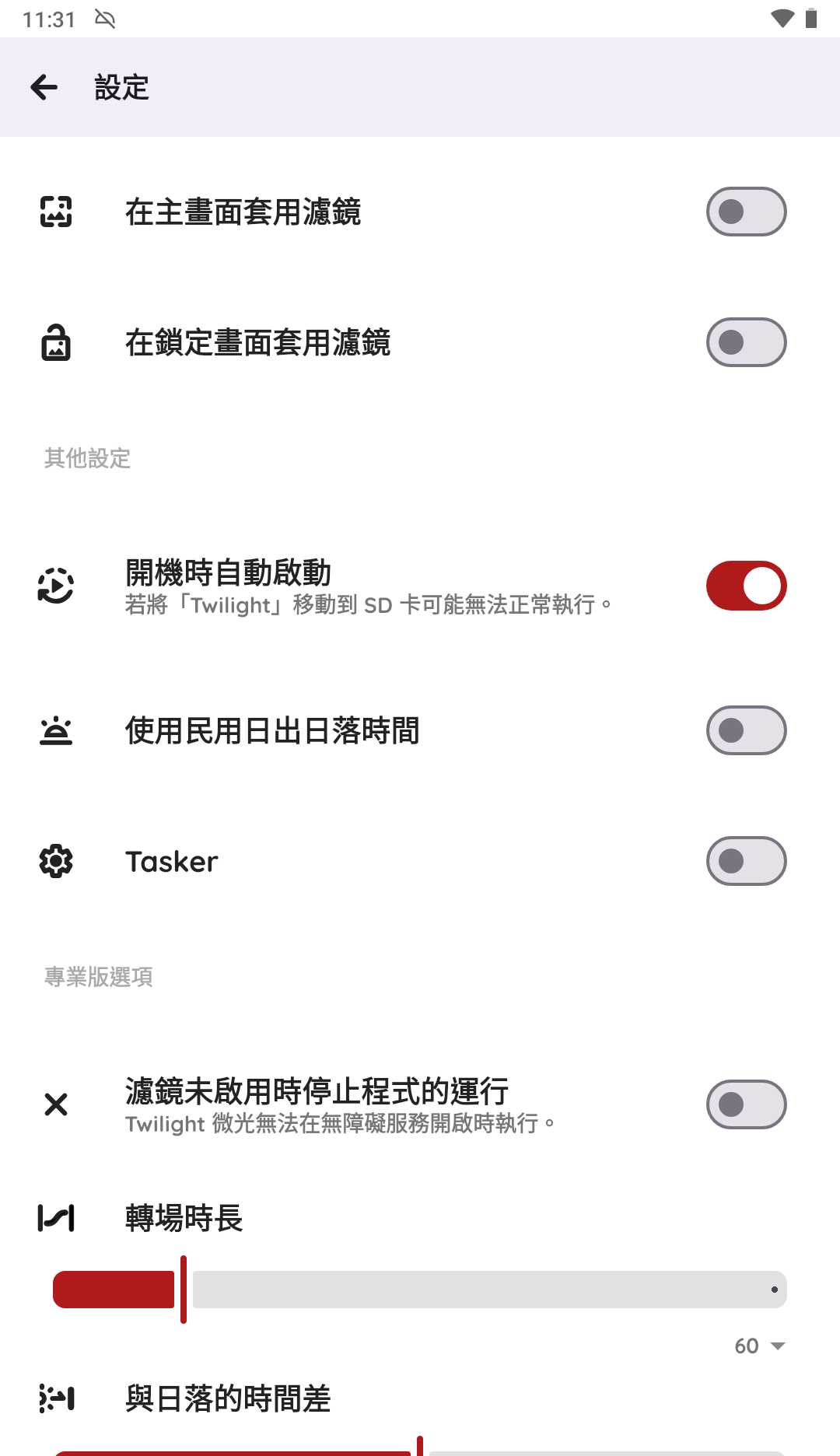This screenshot has height=1456, width=840.
Task: Go back from the 設定 screen
Action: 44,87
